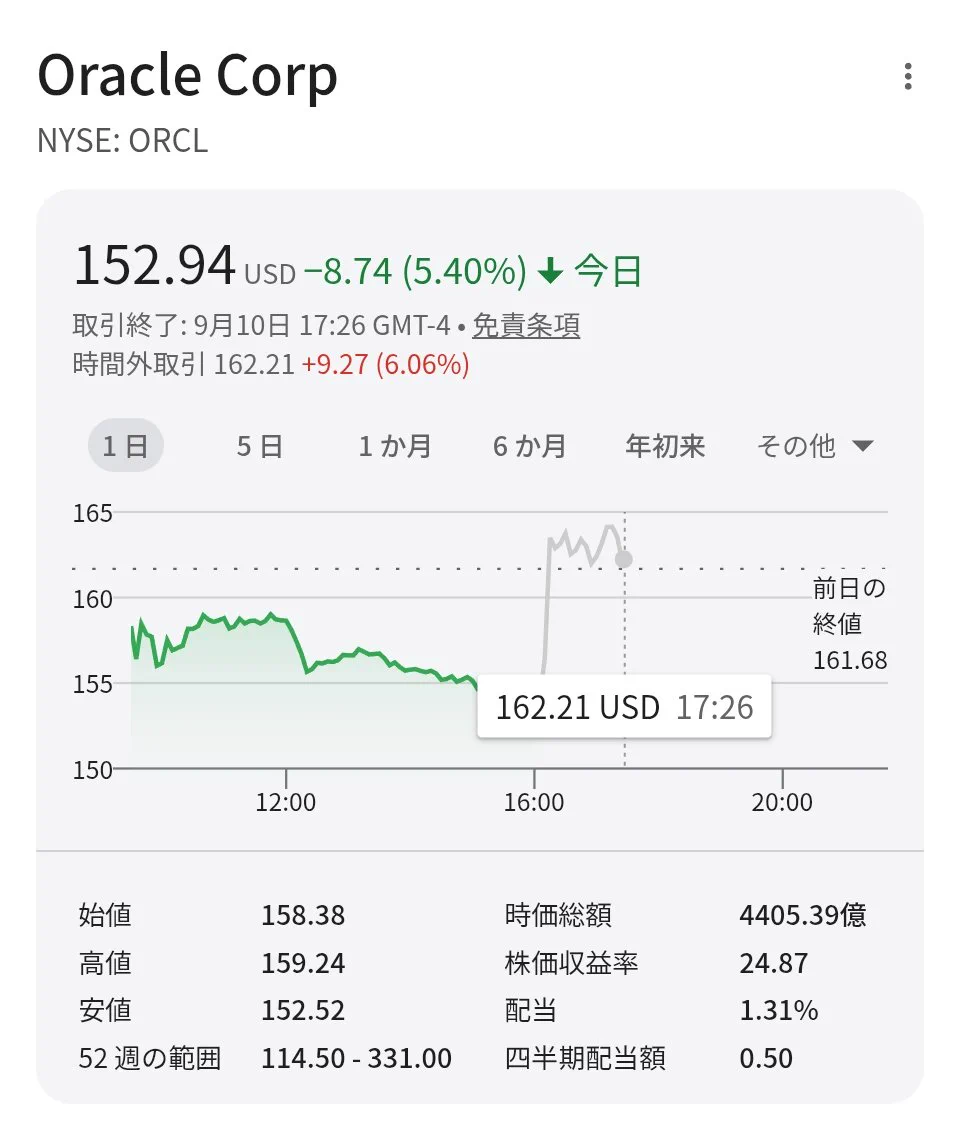Select the 1日 time range
960x1126 pixels.
[126, 445]
